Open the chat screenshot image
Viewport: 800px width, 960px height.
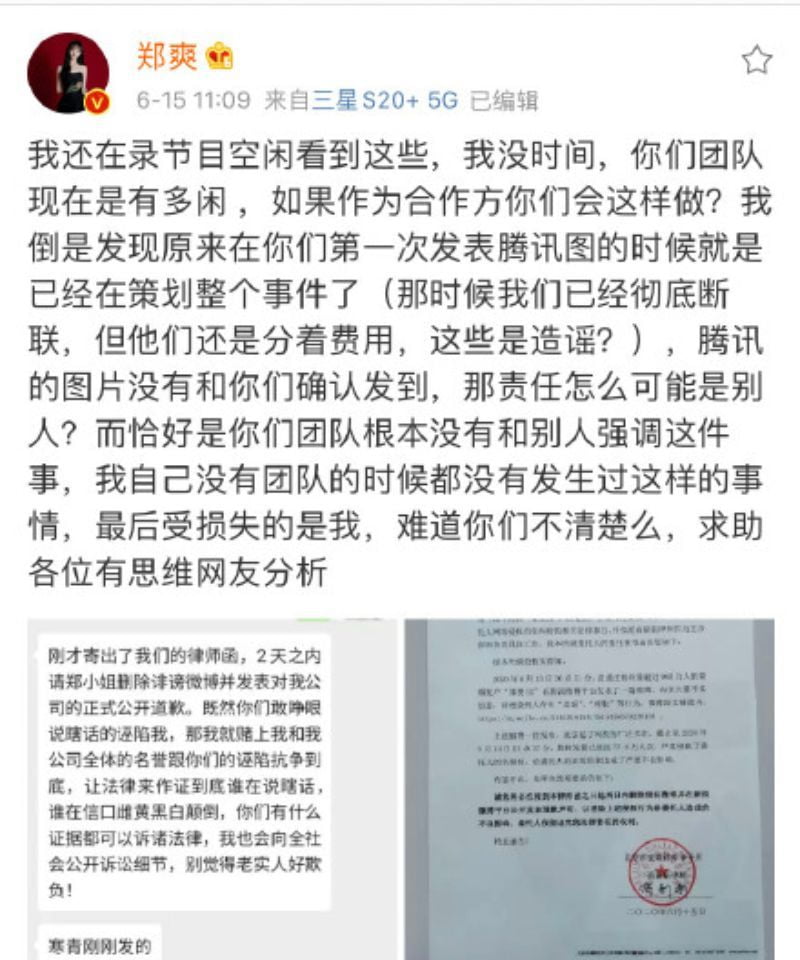point(211,788)
